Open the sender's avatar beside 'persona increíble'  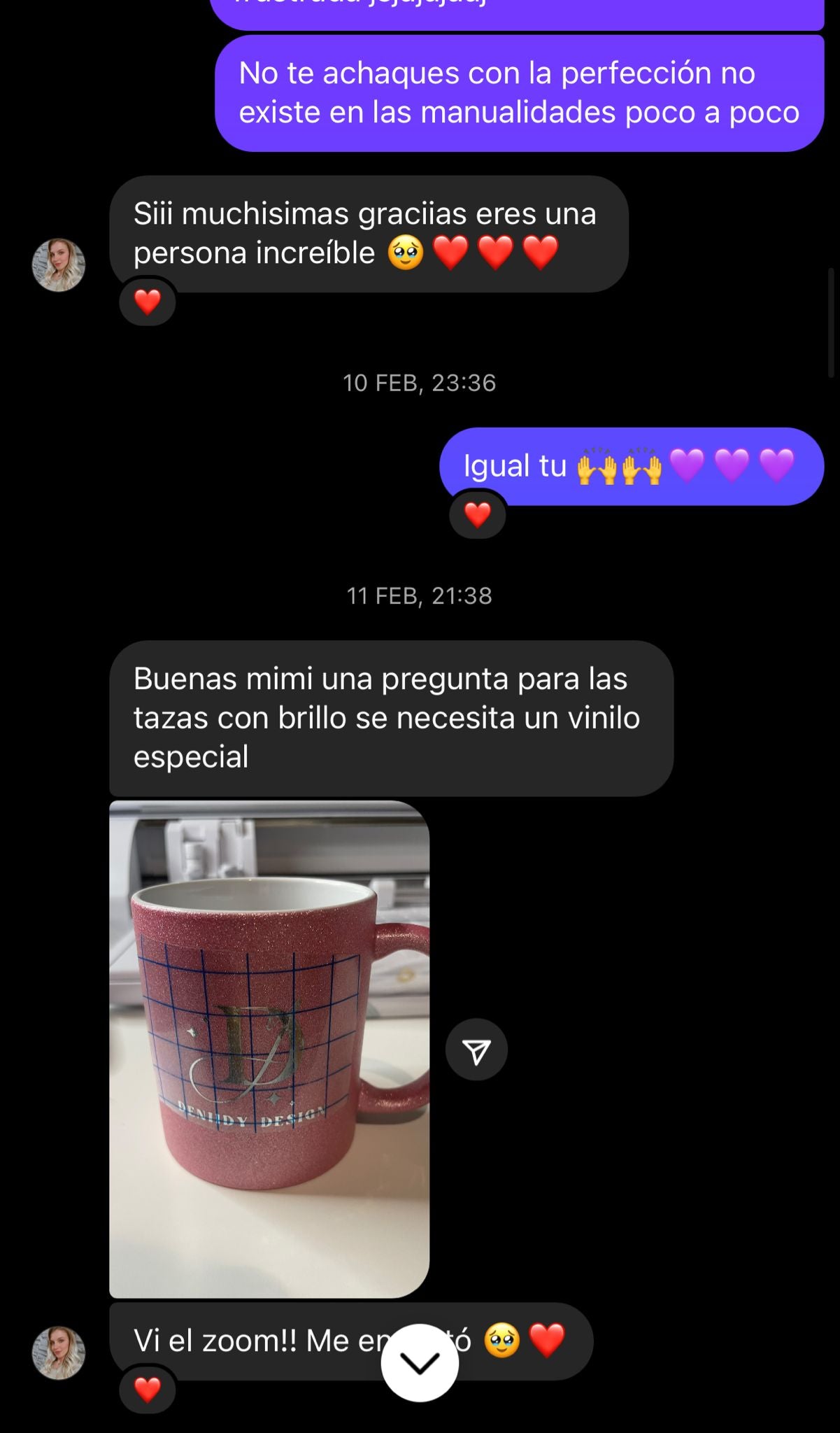(x=59, y=265)
